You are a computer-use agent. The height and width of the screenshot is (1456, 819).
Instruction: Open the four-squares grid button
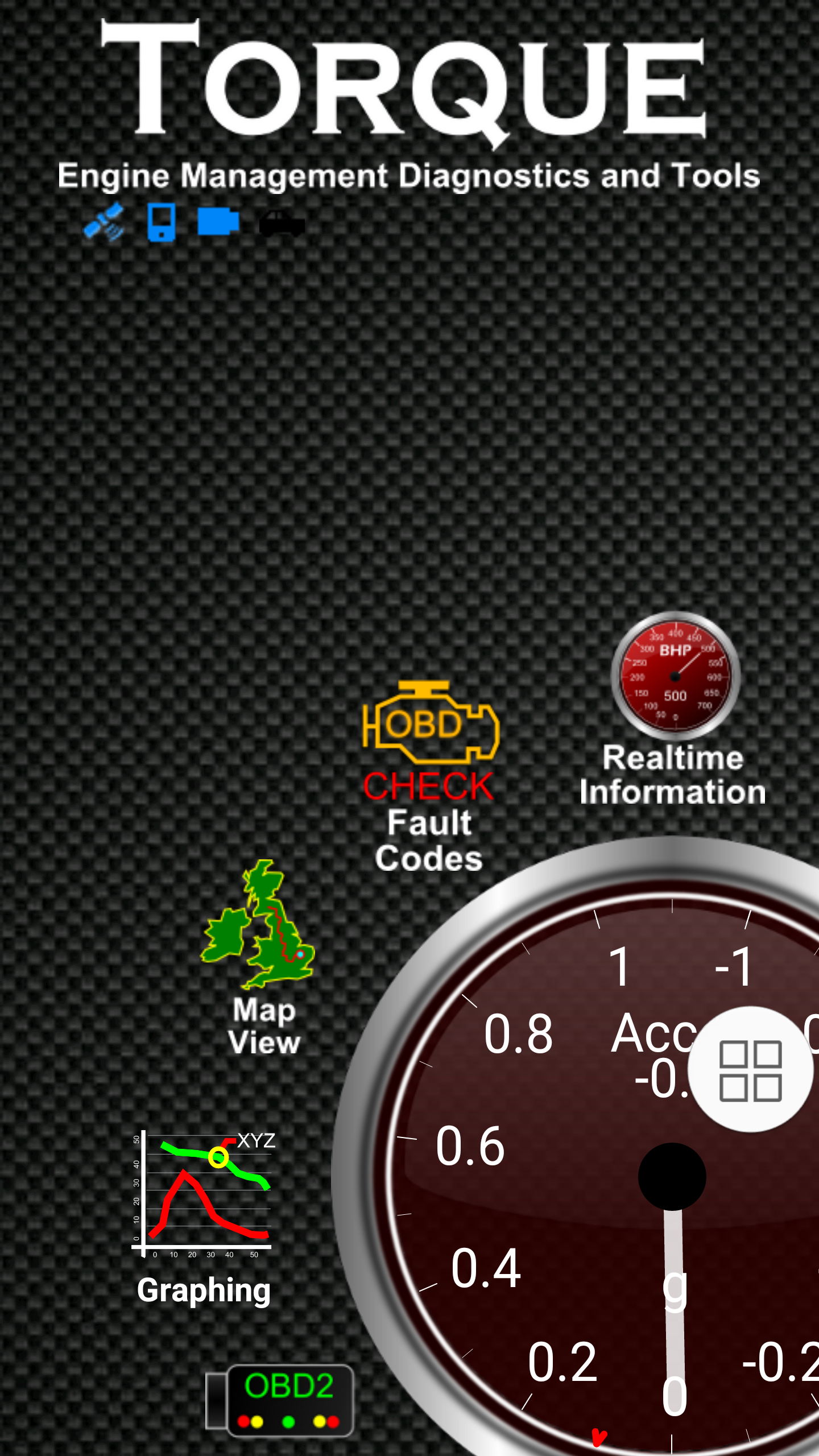750,1070
